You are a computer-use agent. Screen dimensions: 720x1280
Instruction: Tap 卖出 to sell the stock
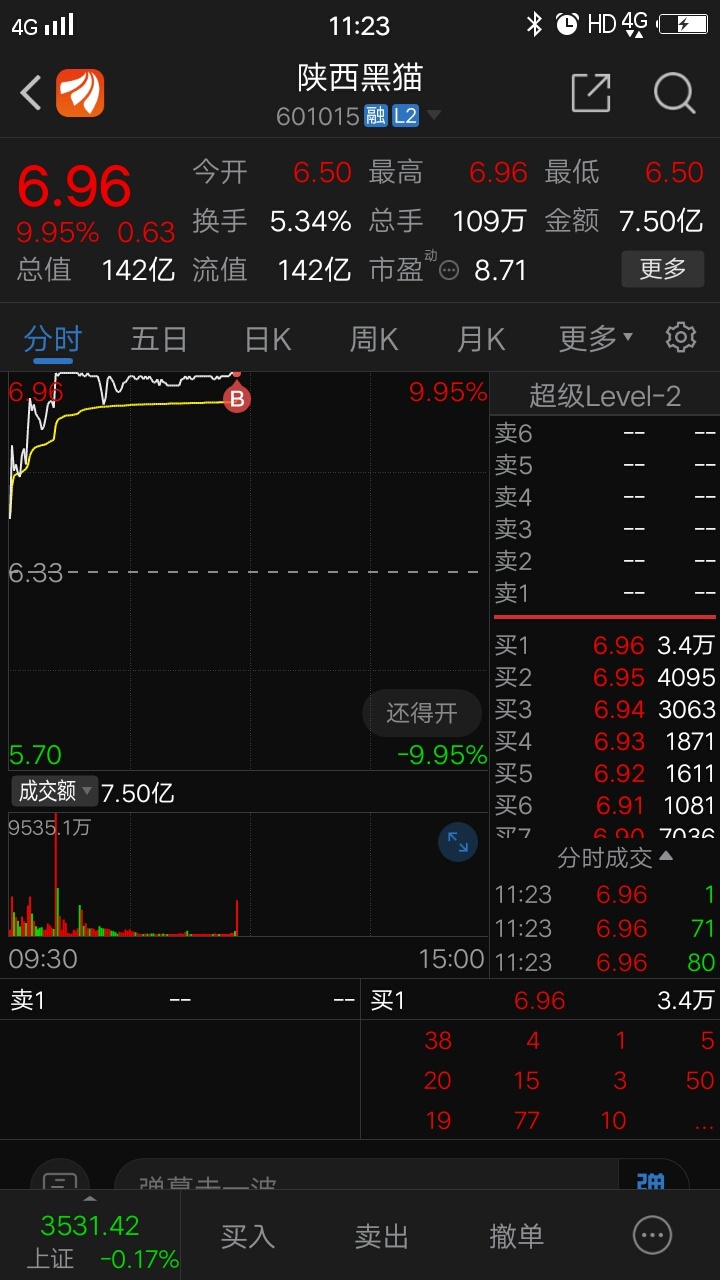click(x=382, y=1236)
